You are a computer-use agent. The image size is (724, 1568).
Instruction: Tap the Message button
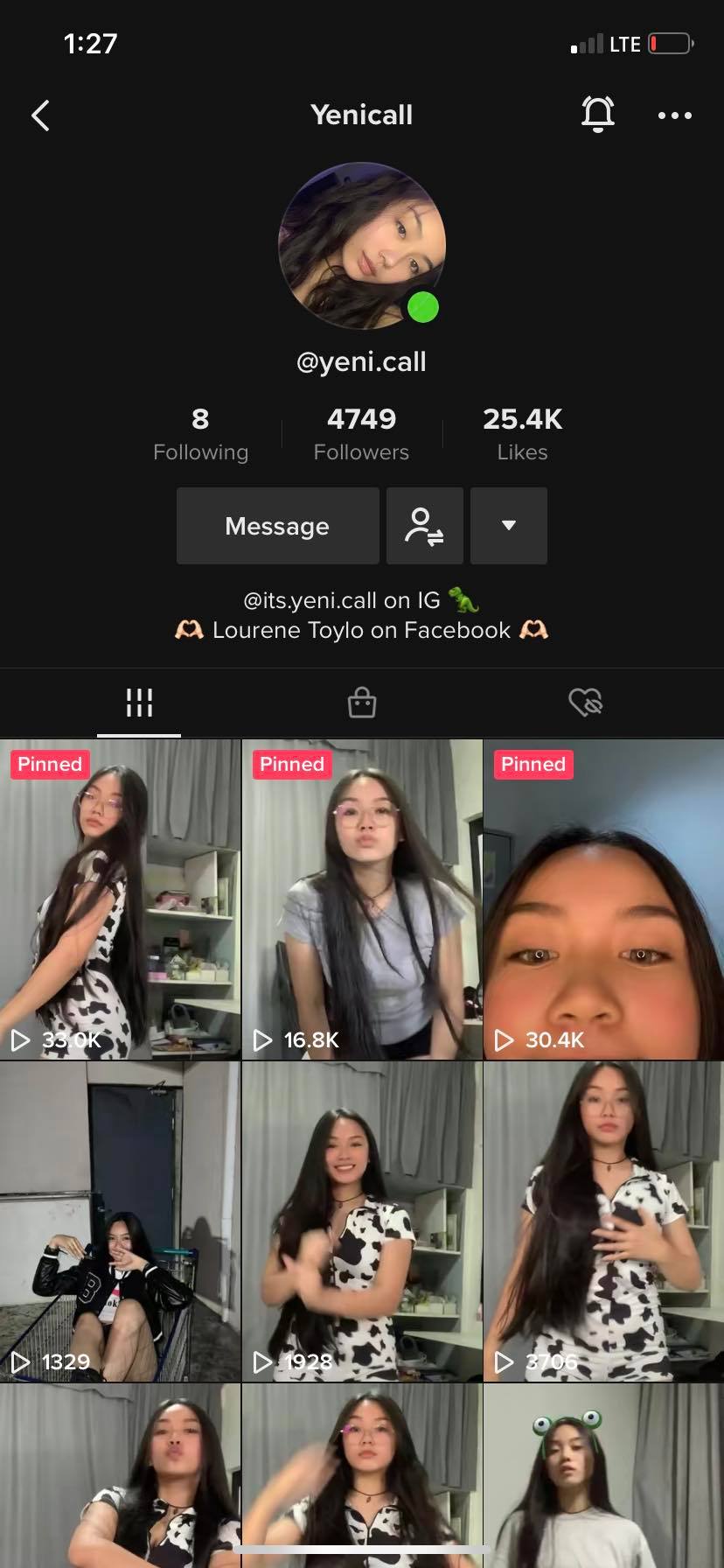click(277, 526)
